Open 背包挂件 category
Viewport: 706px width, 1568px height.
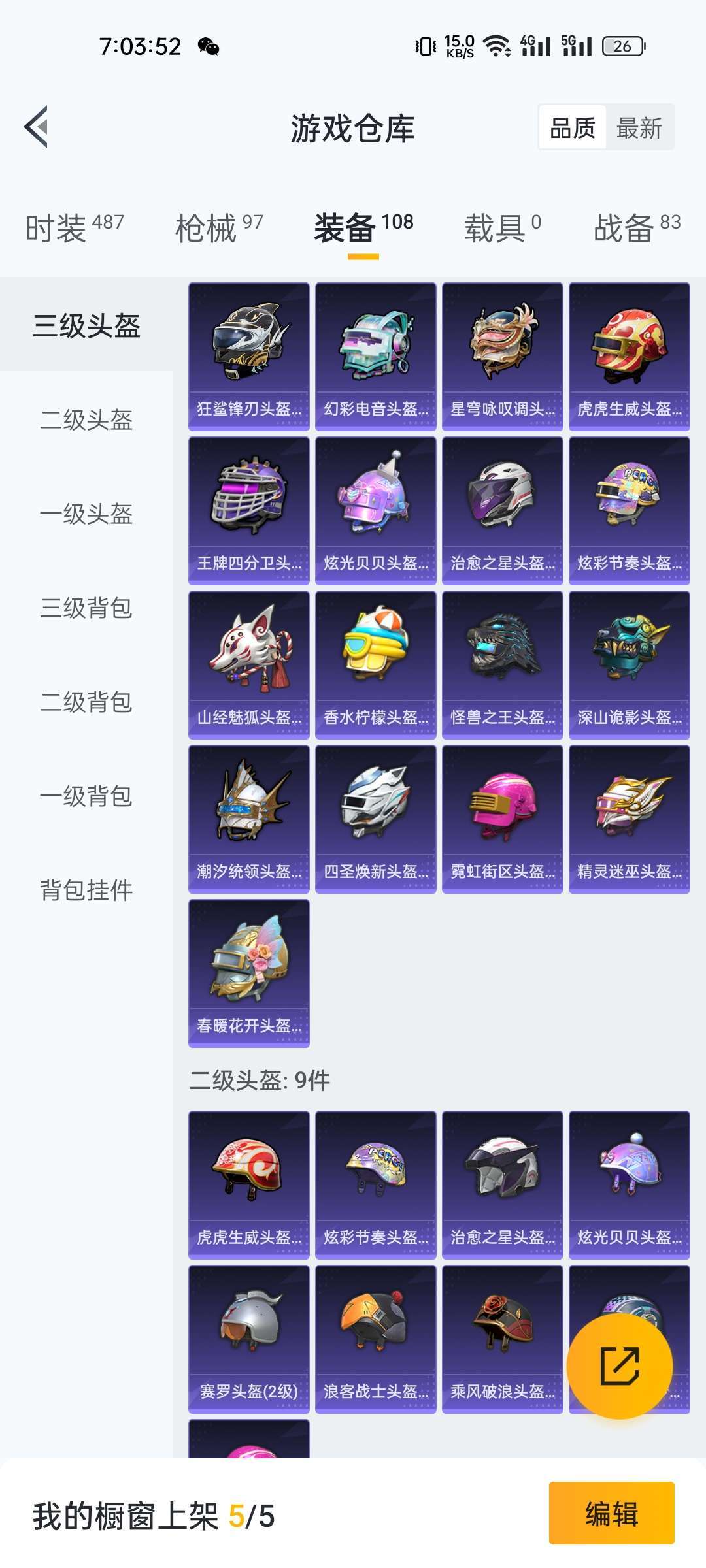(x=86, y=890)
